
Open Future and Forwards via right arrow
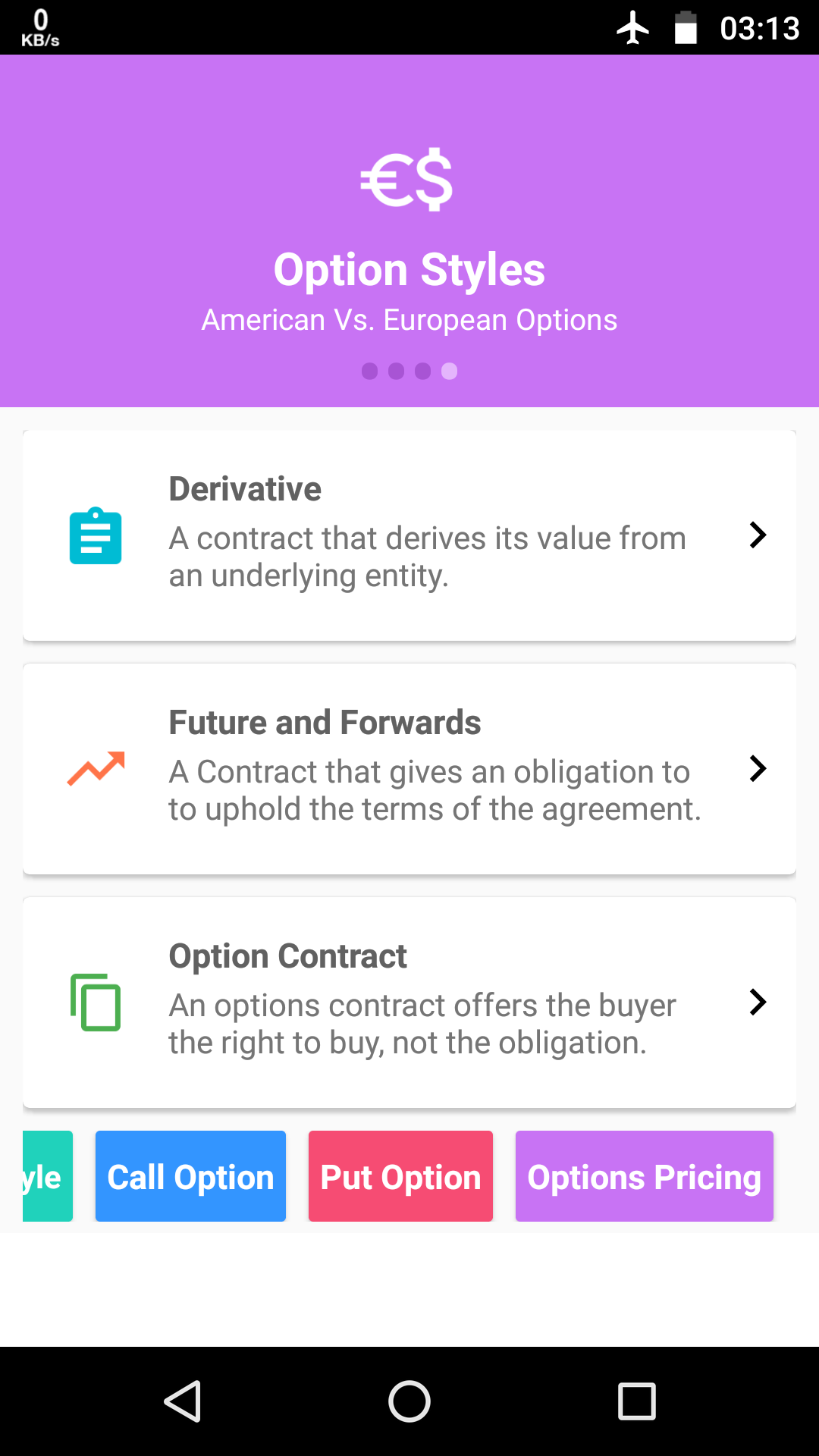coord(758,769)
